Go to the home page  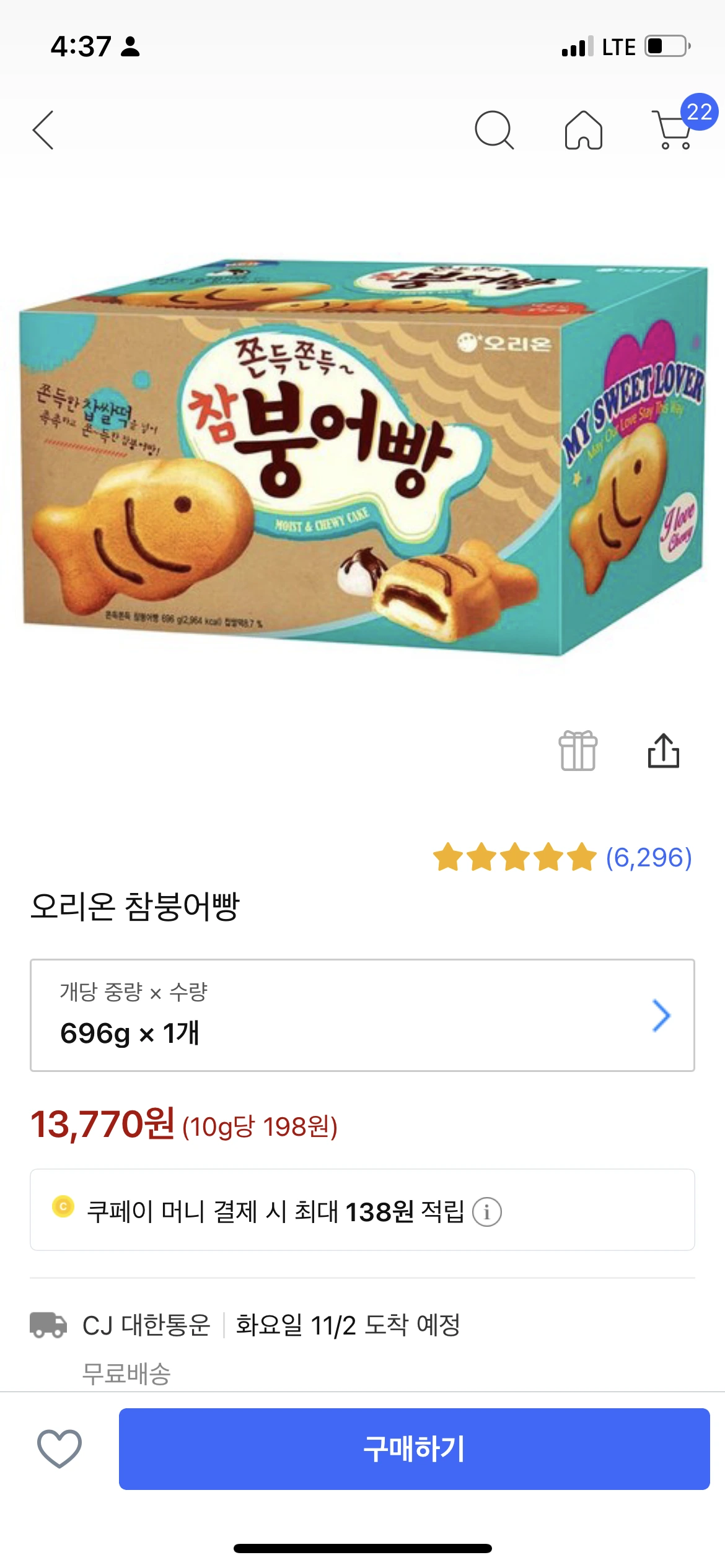pyautogui.click(x=583, y=130)
